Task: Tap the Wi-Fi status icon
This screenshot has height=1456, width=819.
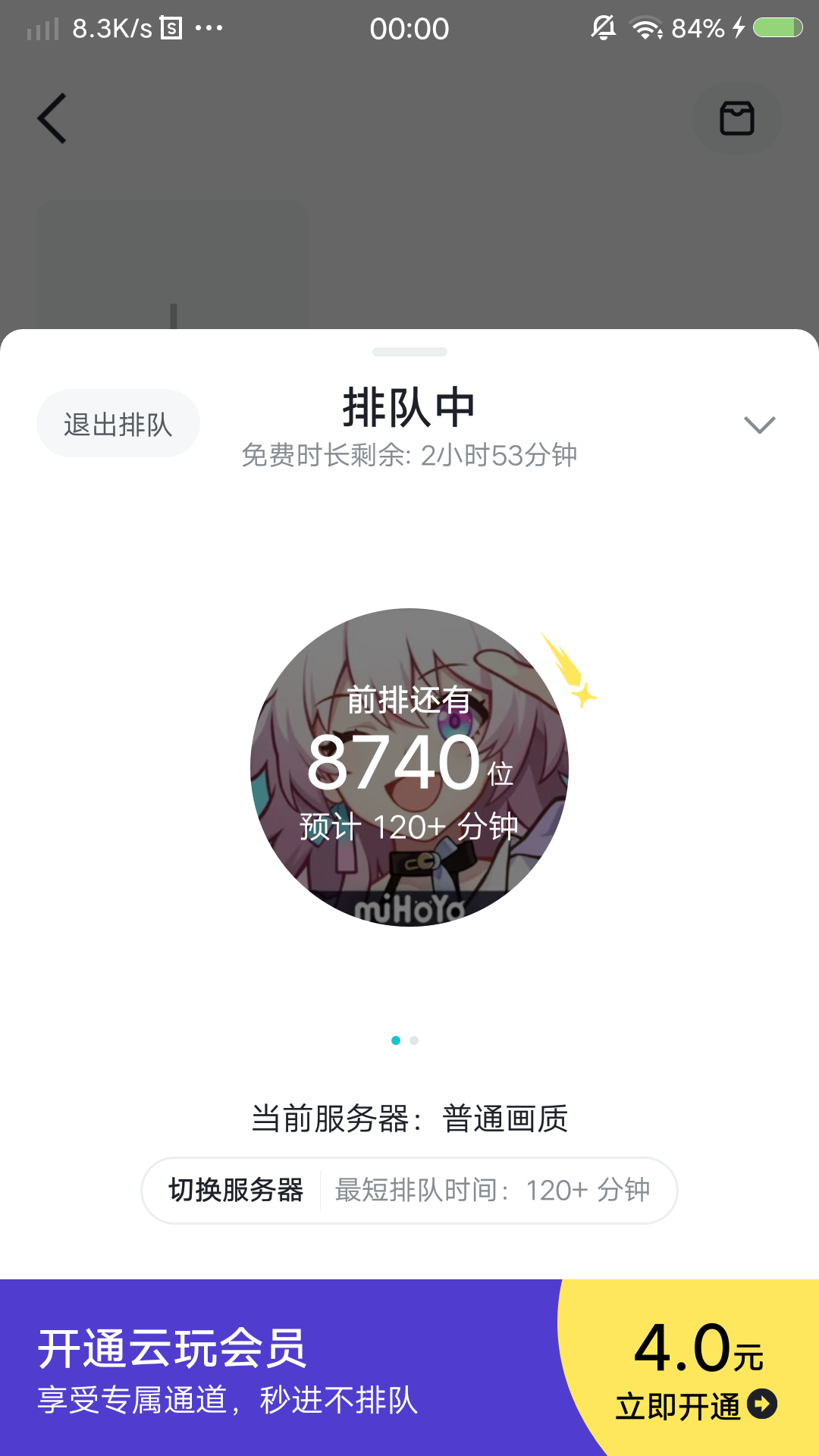Action: tap(645, 27)
